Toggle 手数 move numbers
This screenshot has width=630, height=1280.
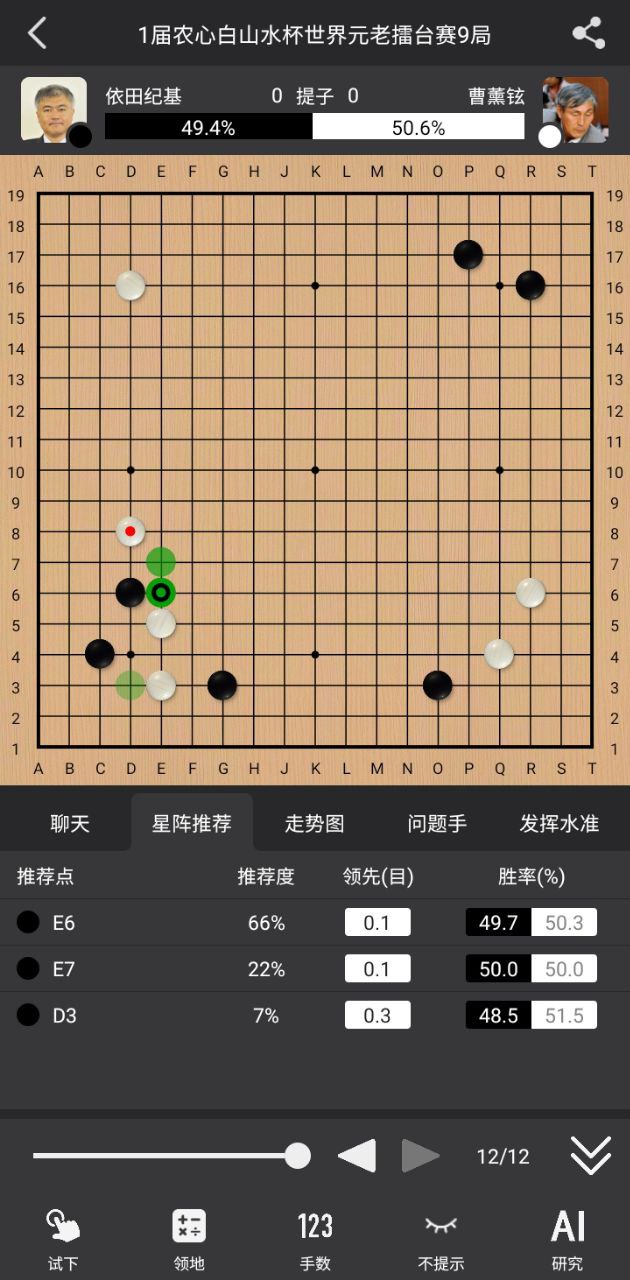tap(315, 1238)
